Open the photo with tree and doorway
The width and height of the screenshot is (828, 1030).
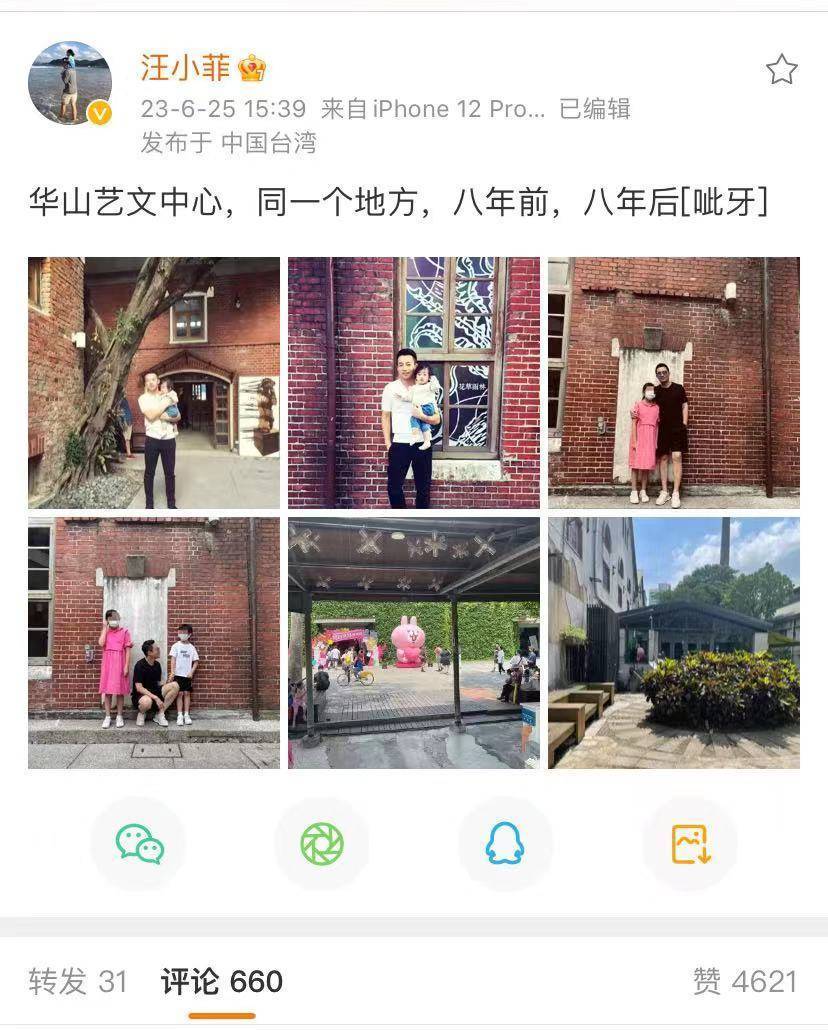point(154,383)
